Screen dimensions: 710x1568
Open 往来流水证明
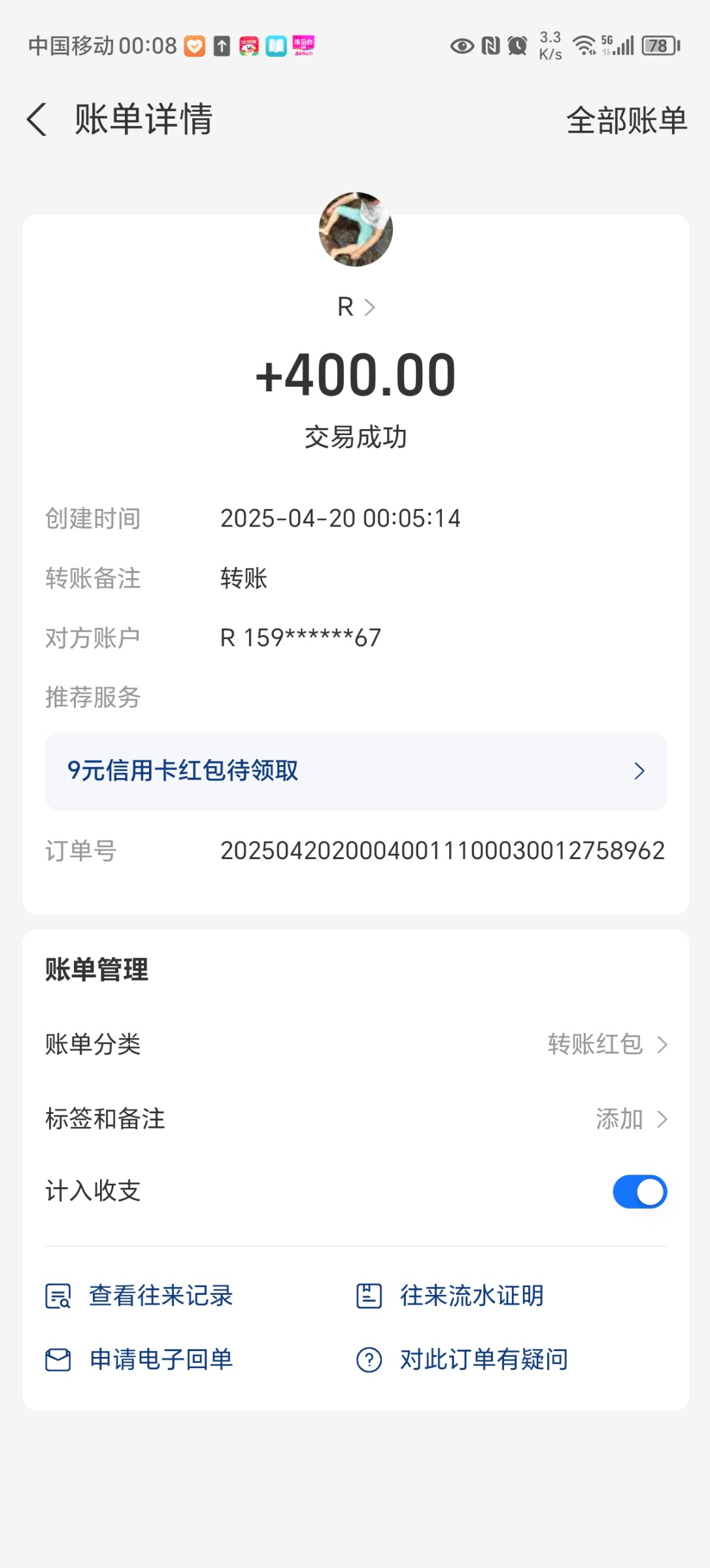(x=450, y=1296)
